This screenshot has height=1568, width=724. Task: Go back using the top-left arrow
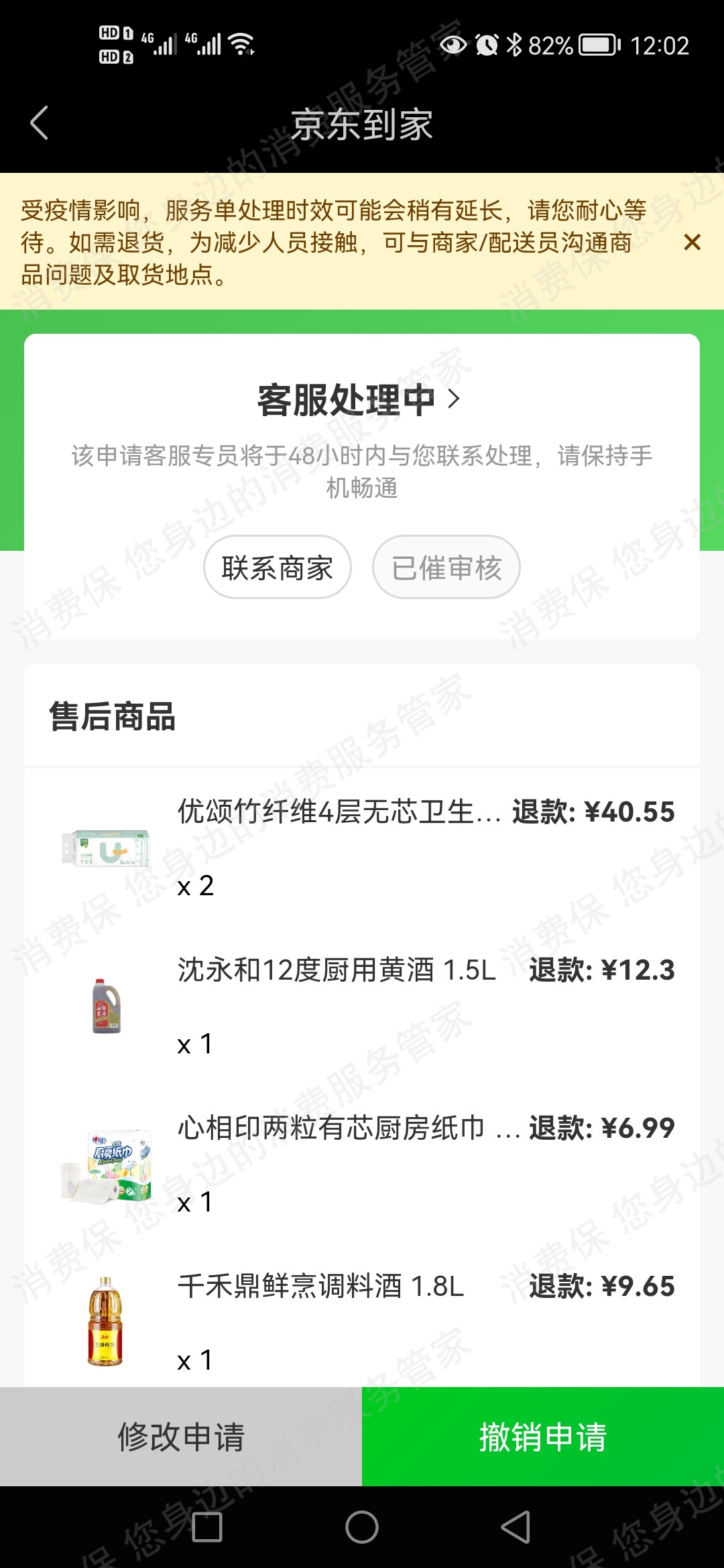40,123
